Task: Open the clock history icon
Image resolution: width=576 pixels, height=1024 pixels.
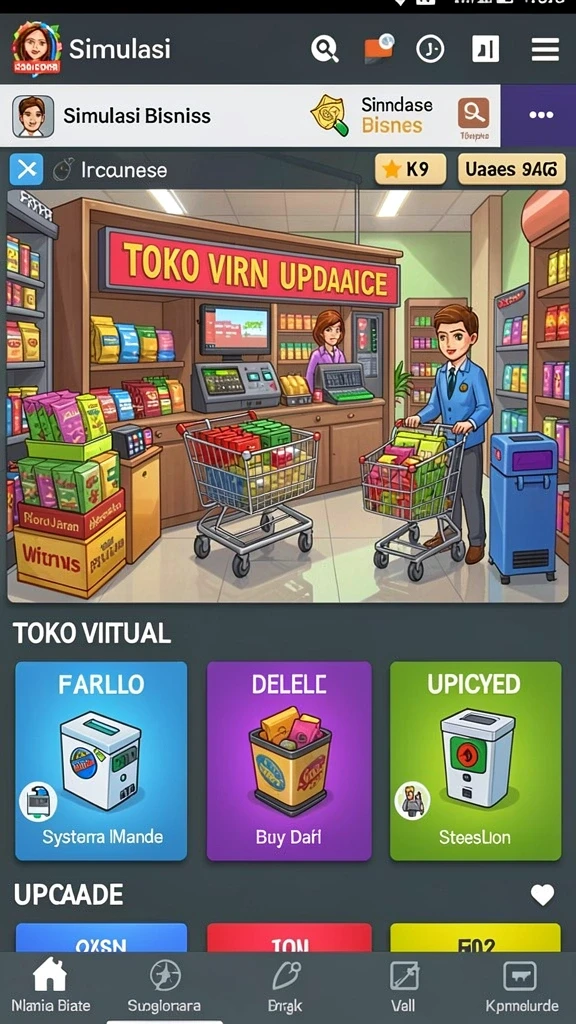Action: 430,49
